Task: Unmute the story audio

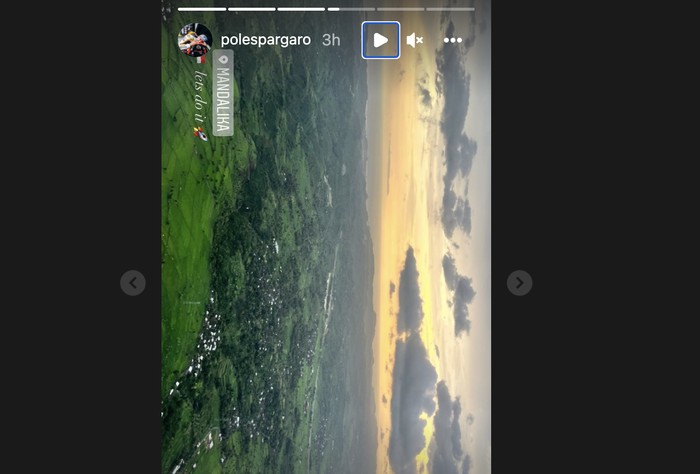Action: 415,40
